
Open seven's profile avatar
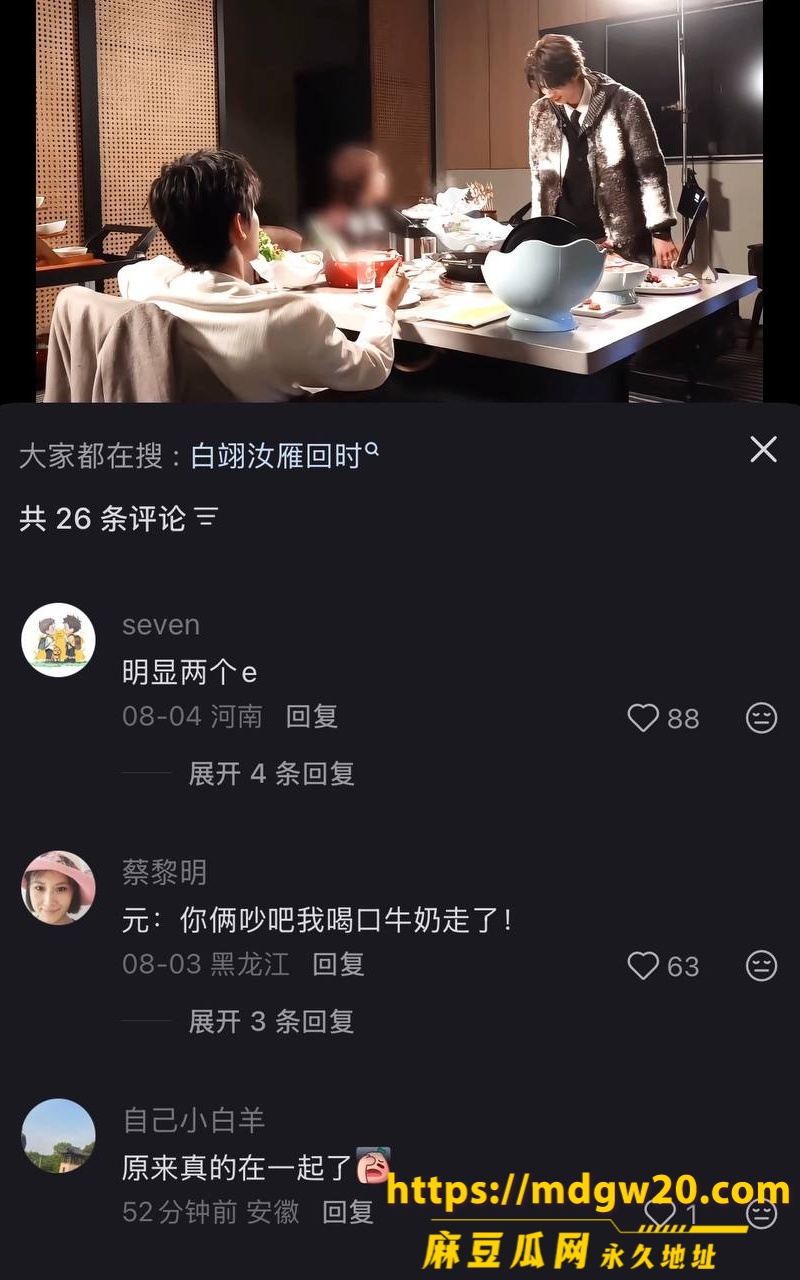(x=58, y=640)
